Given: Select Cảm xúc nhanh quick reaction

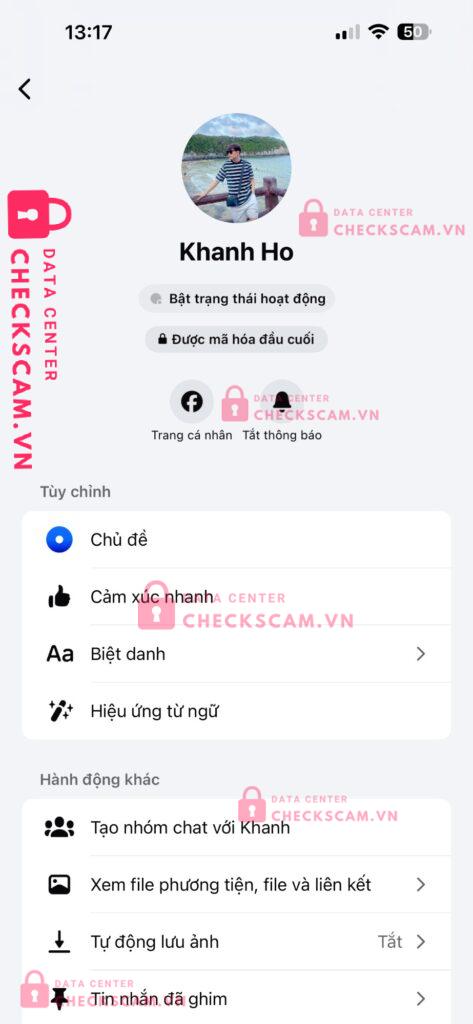Looking at the screenshot, I should click(236, 597).
